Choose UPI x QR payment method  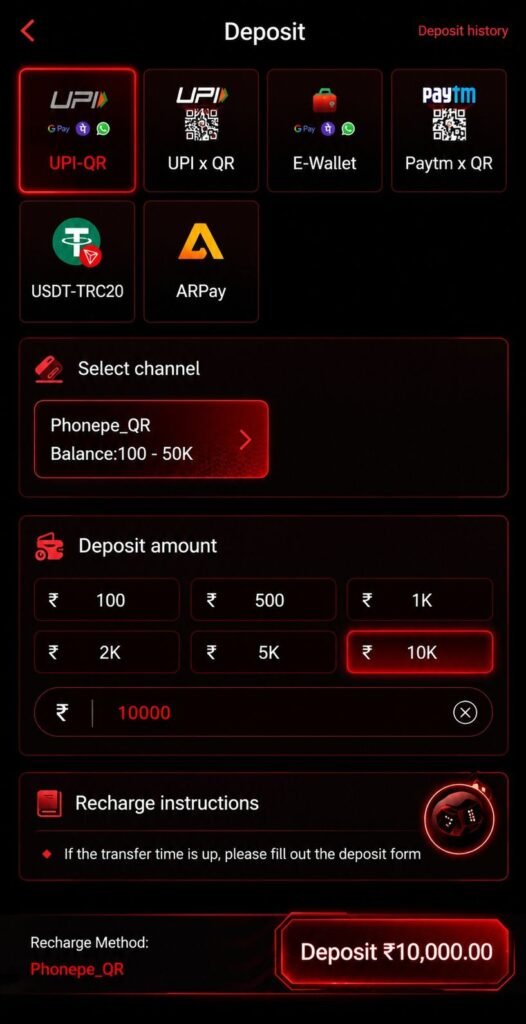(x=201, y=131)
